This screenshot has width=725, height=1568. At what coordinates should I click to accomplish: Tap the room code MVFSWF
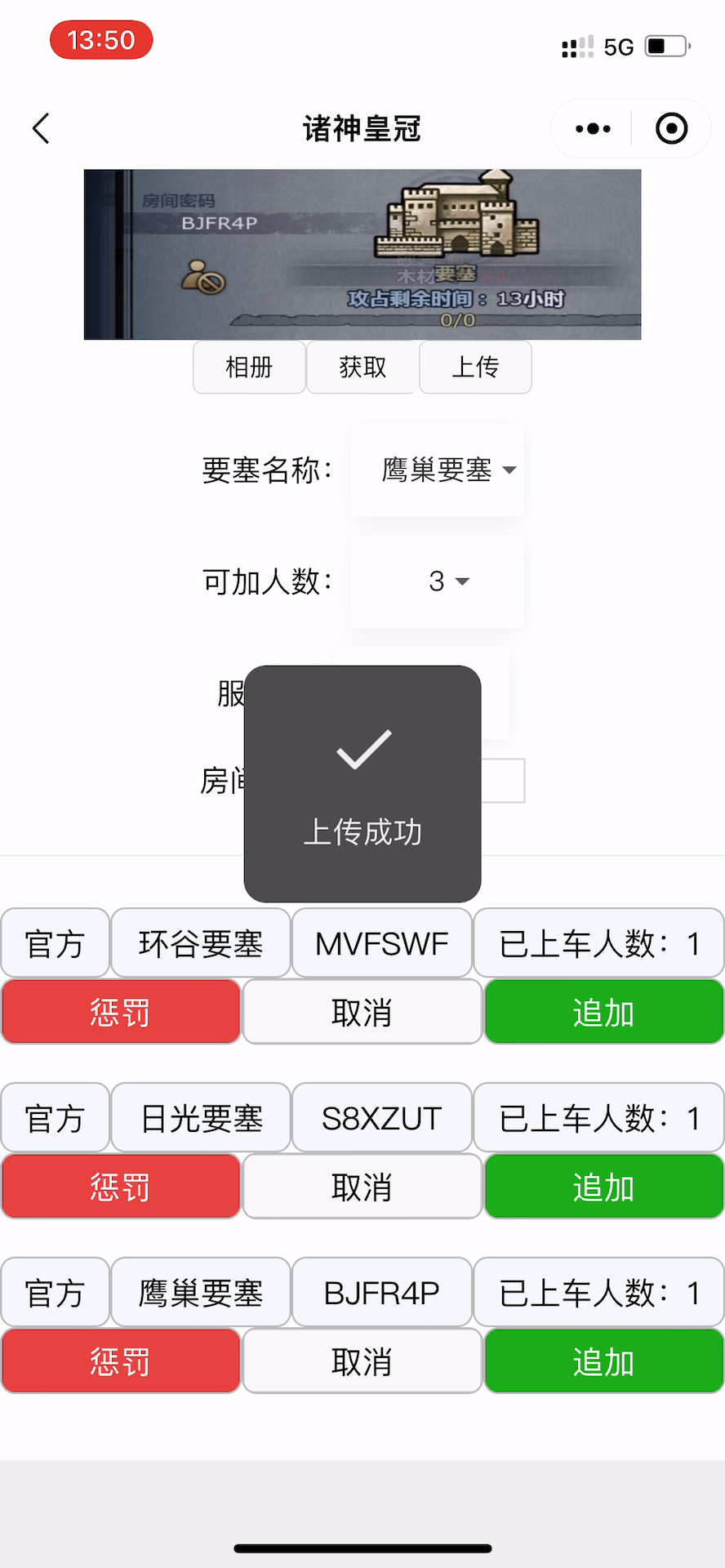tap(382, 943)
